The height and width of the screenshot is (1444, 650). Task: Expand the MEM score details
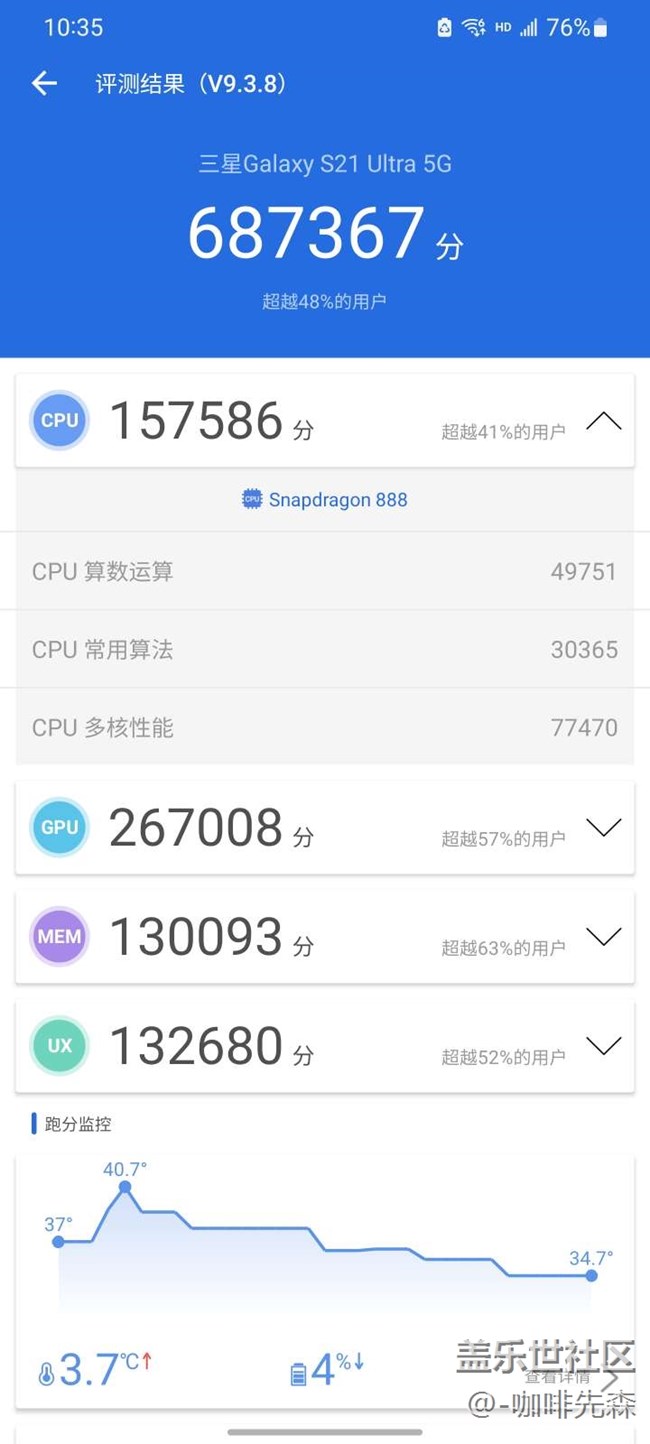tap(603, 937)
